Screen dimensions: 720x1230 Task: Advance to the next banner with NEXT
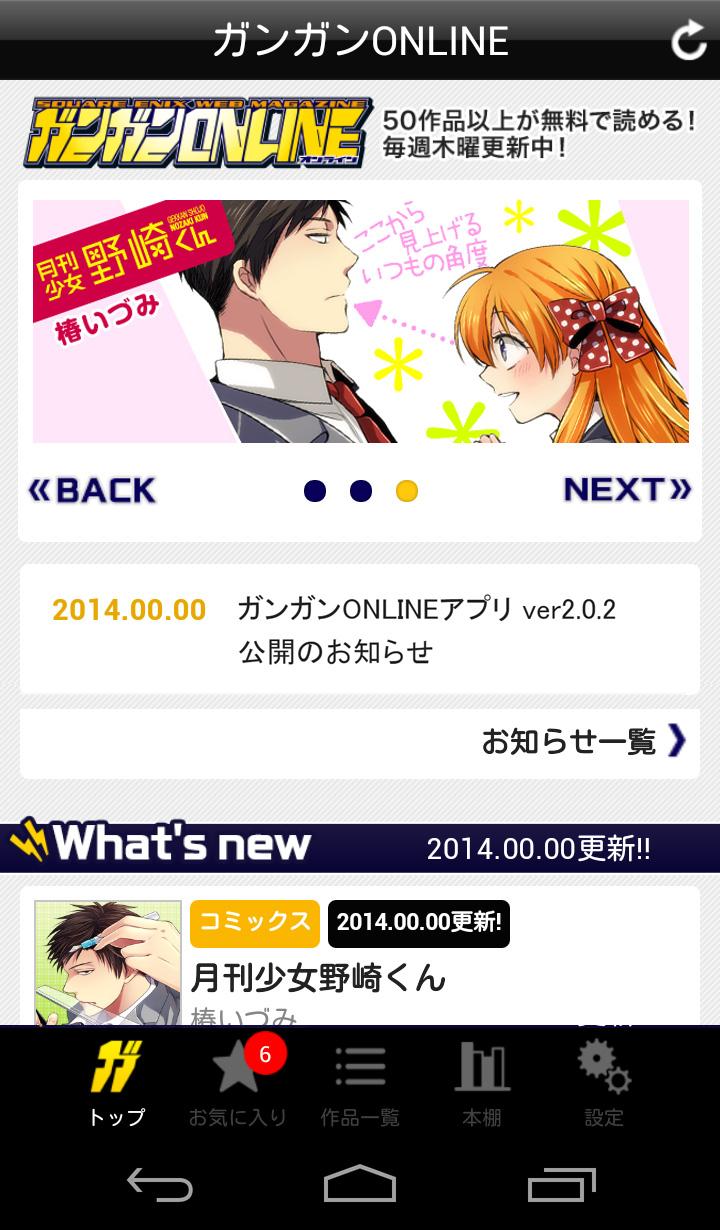627,489
